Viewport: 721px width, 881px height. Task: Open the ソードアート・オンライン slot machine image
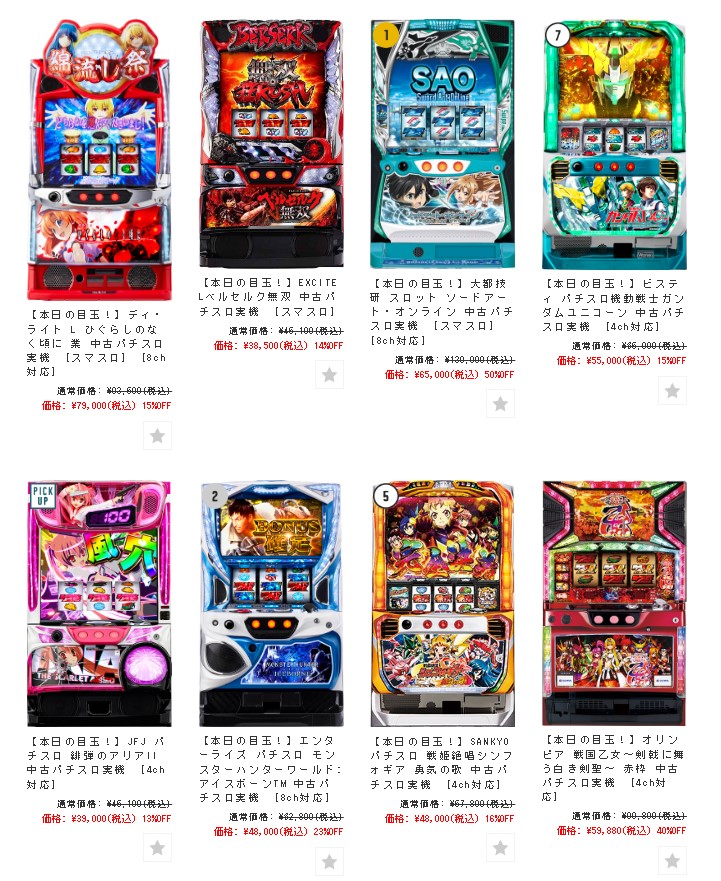(x=442, y=145)
